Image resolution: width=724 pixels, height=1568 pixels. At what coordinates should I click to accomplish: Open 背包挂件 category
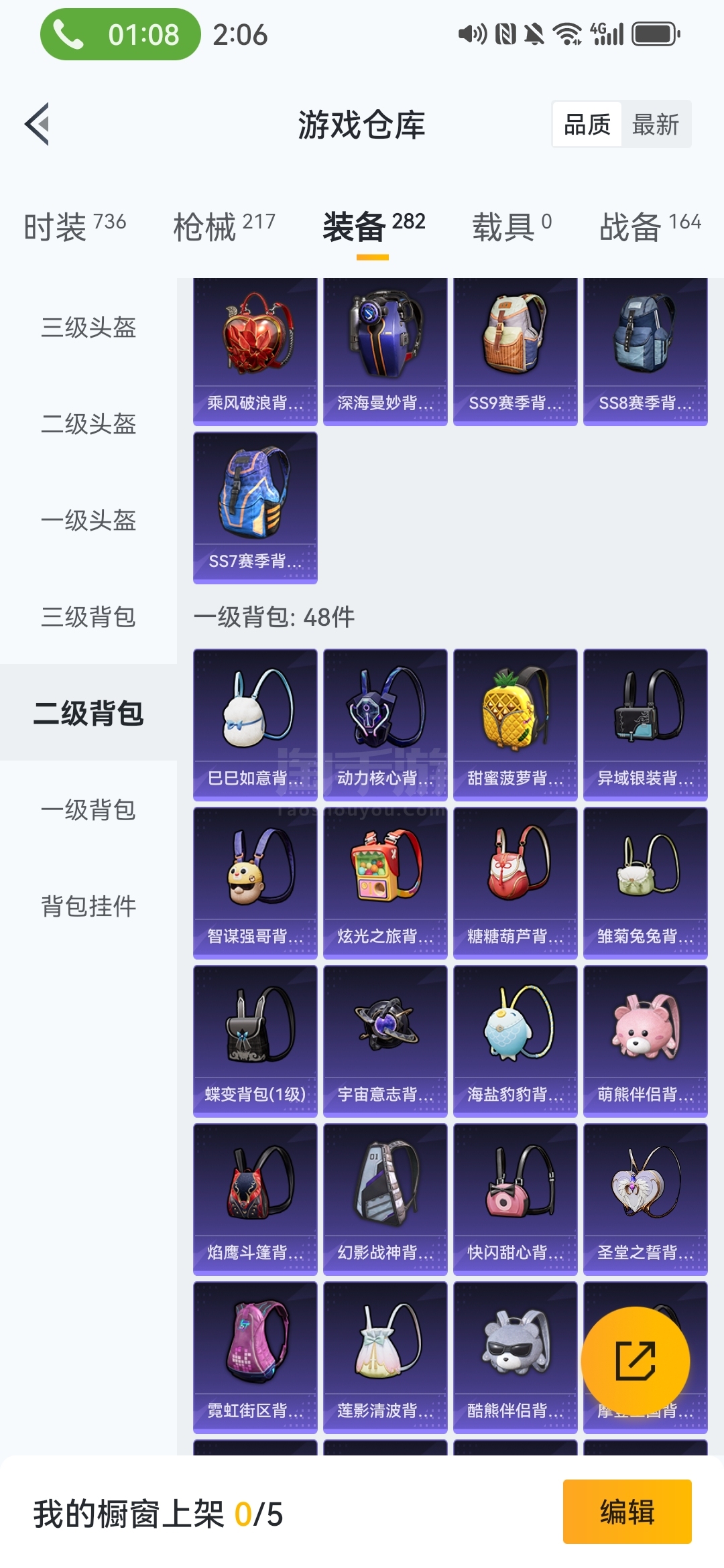pyautogui.click(x=88, y=907)
